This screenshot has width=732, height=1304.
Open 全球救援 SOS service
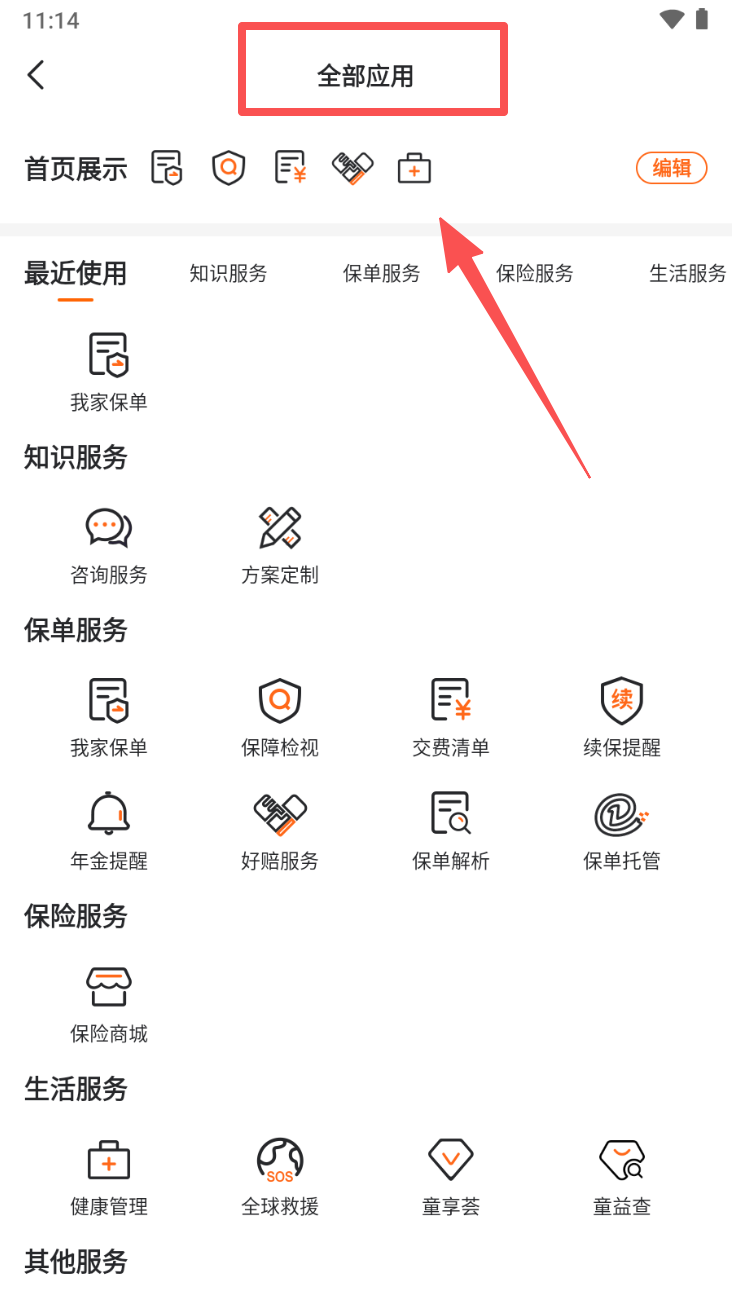point(280,1176)
